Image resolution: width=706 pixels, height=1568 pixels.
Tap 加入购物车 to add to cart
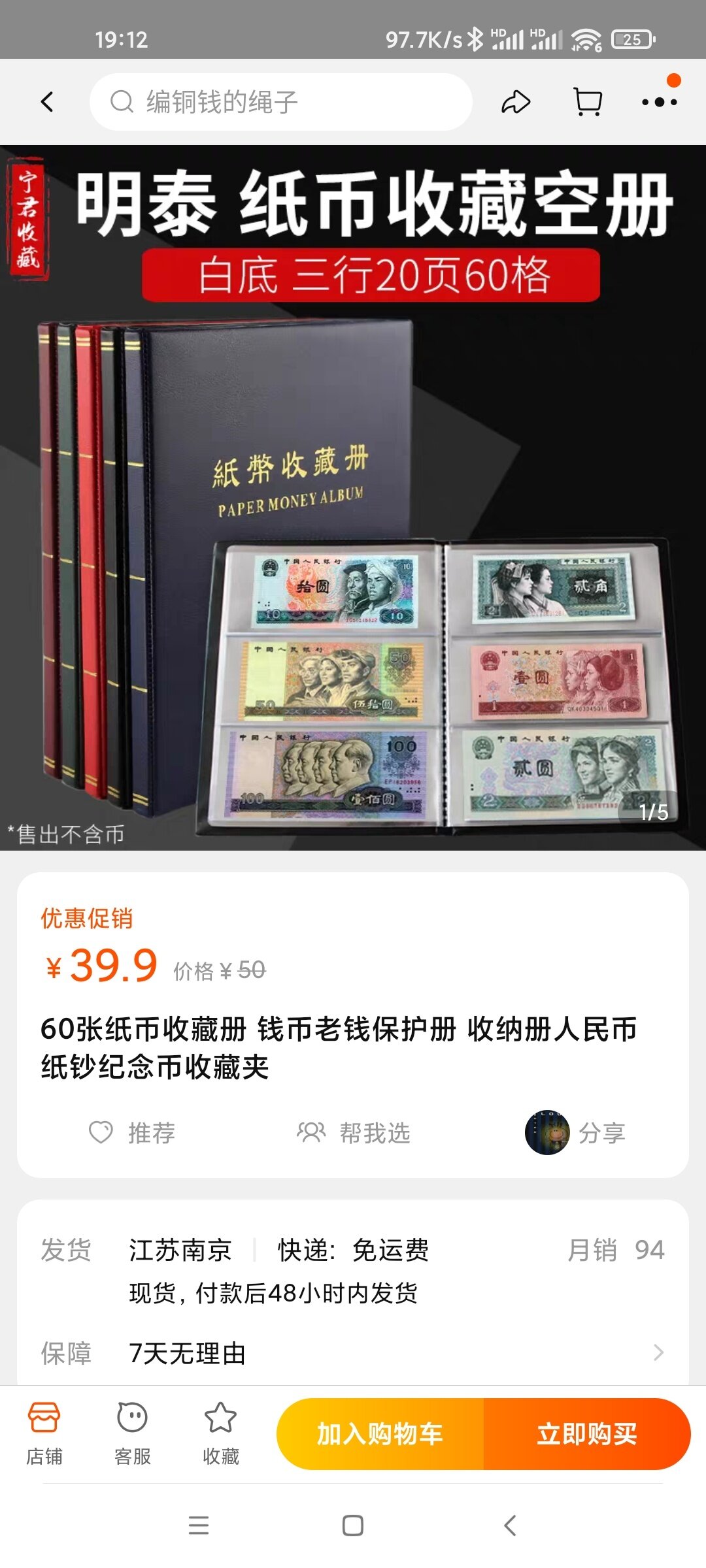coord(380,1434)
